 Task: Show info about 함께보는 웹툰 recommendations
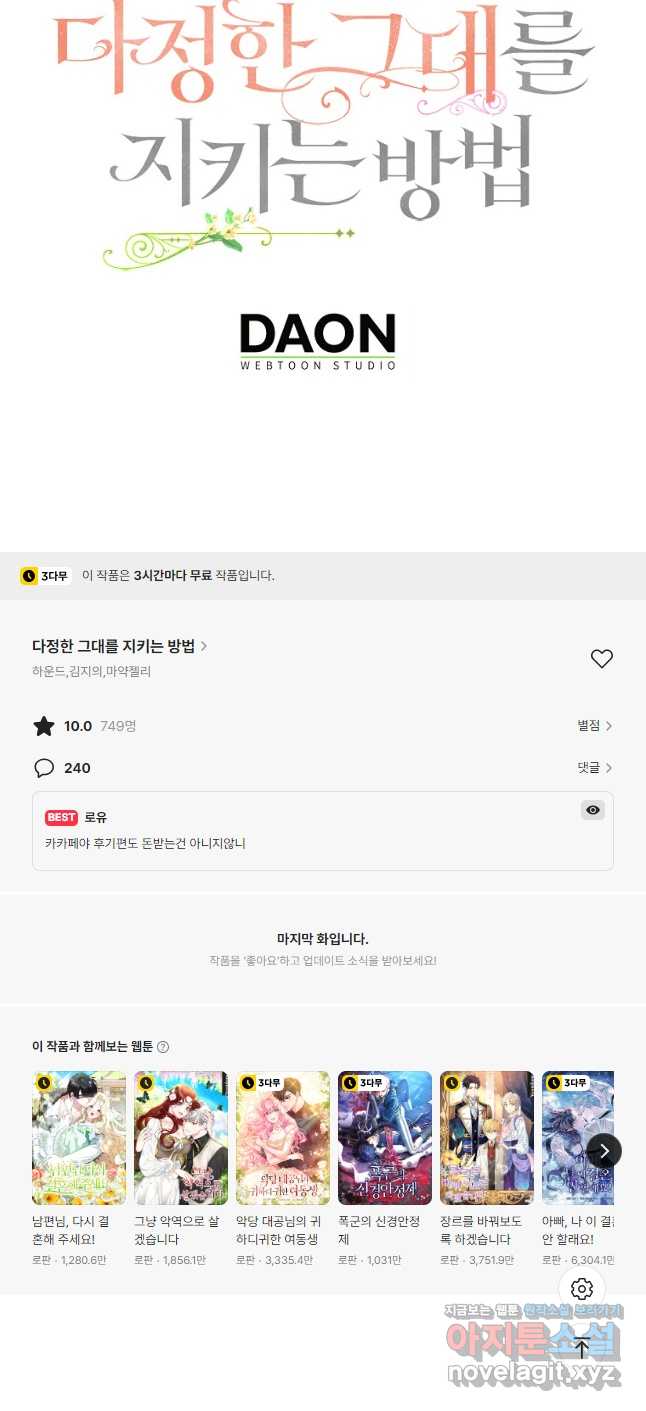(x=163, y=1047)
